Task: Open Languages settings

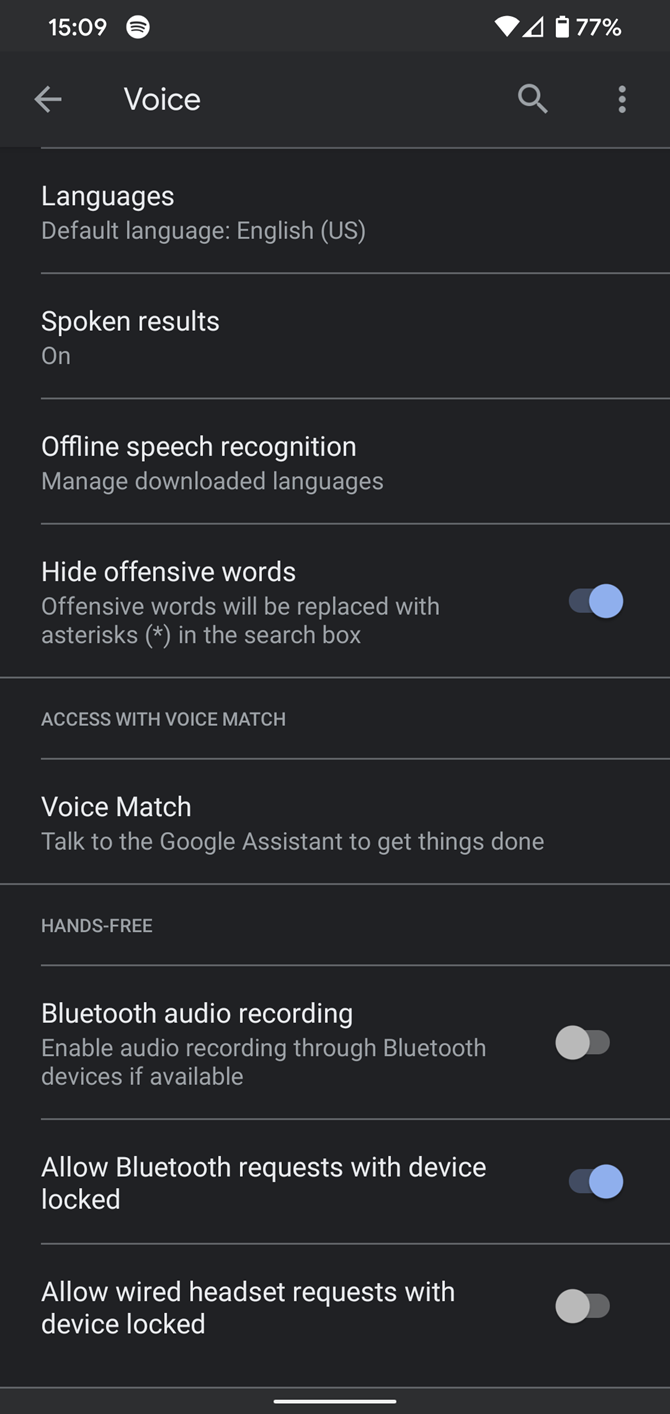Action: pos(335,211)
